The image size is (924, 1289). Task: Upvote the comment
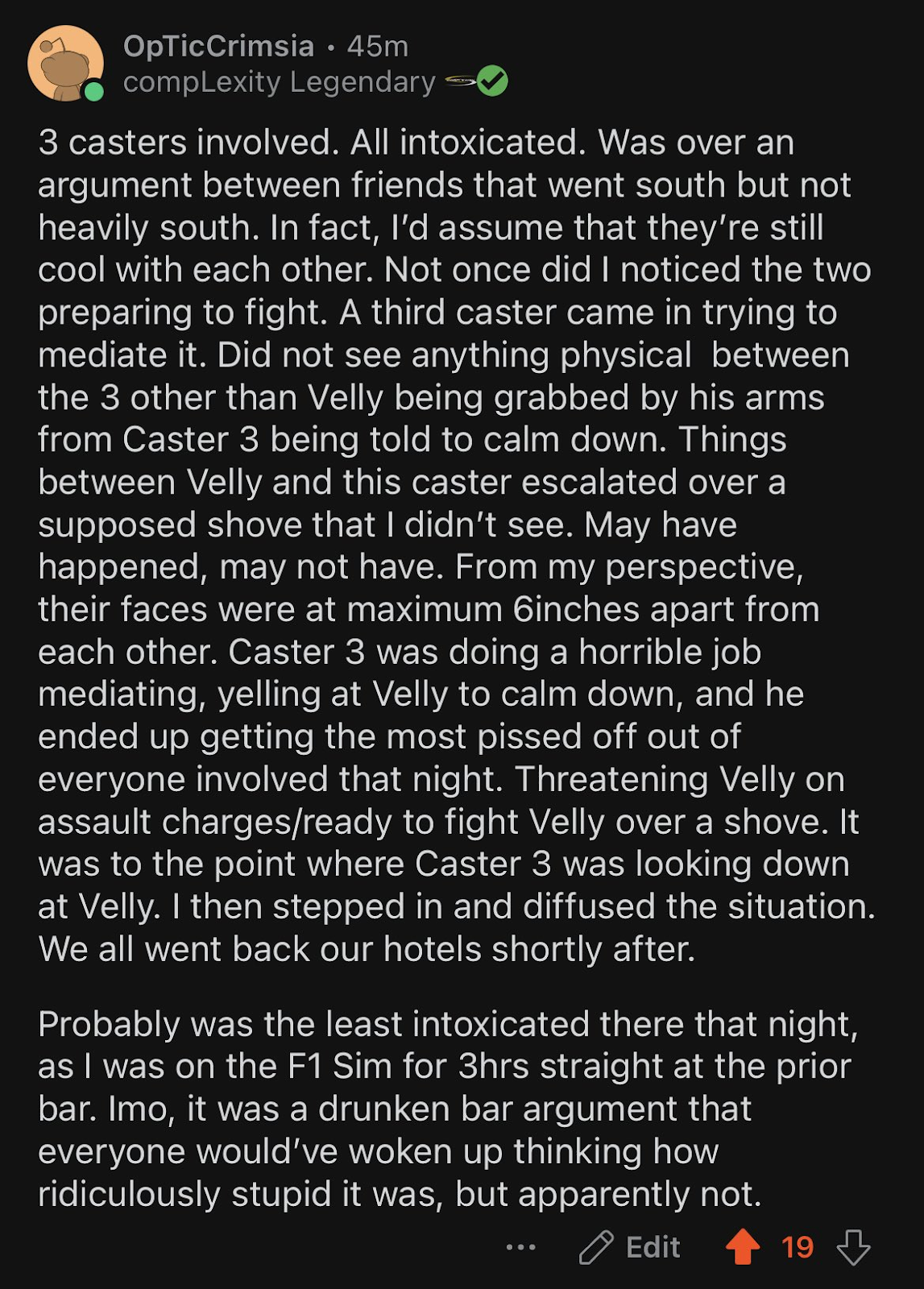pos(743,1246)
